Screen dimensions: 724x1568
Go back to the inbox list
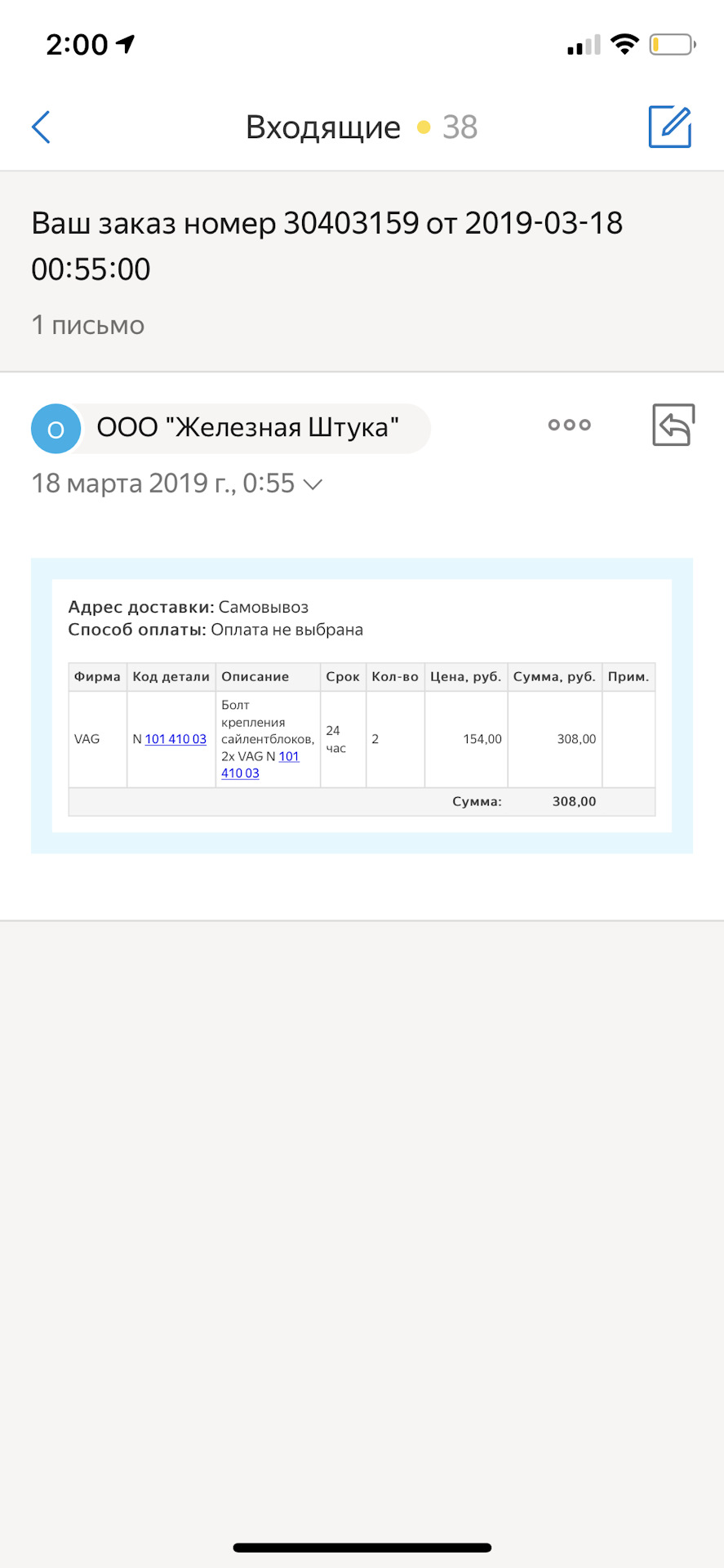[41, 127]
